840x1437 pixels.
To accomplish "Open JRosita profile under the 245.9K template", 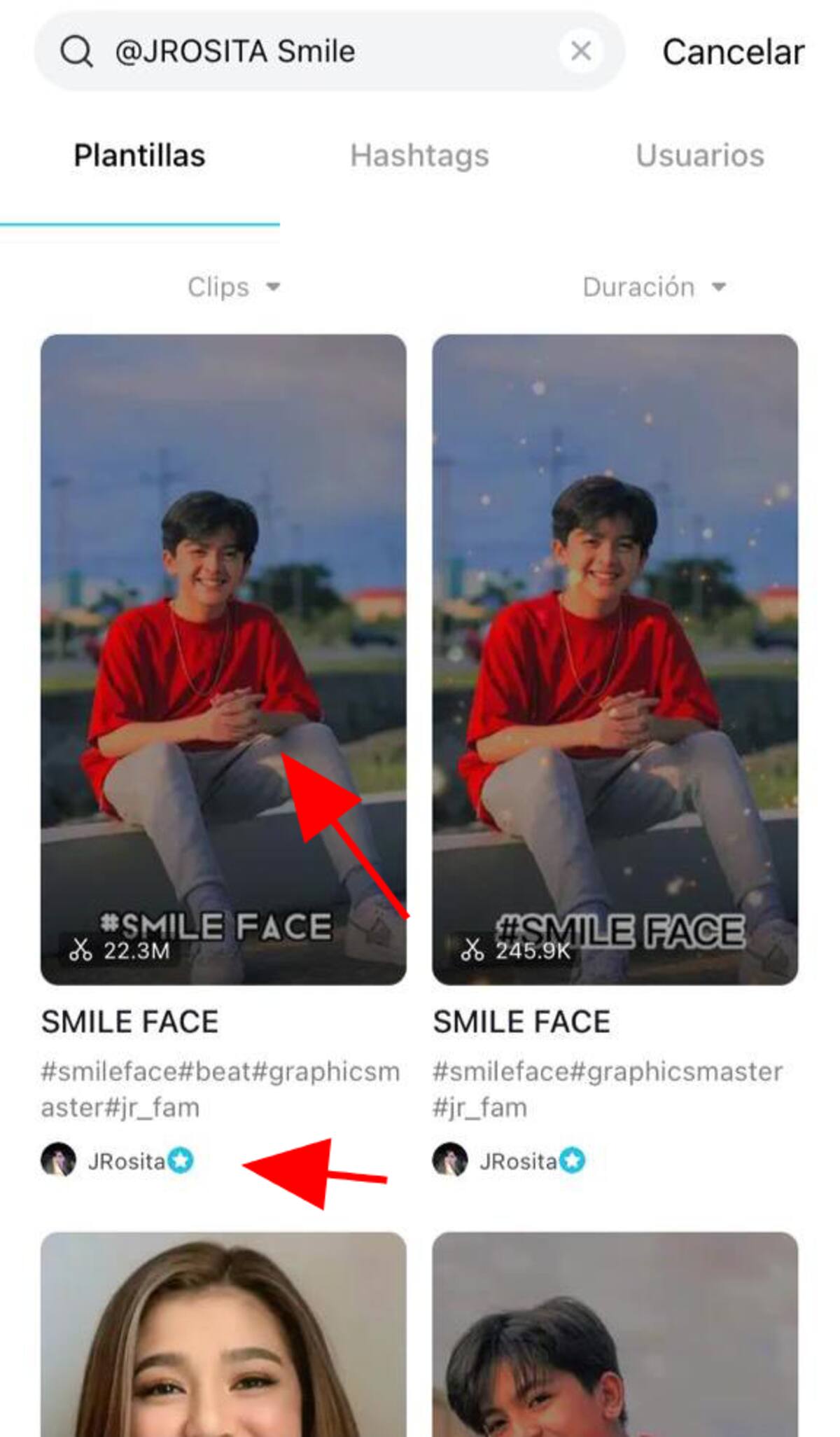I will pyautogui.click(x=509, y=1161).
